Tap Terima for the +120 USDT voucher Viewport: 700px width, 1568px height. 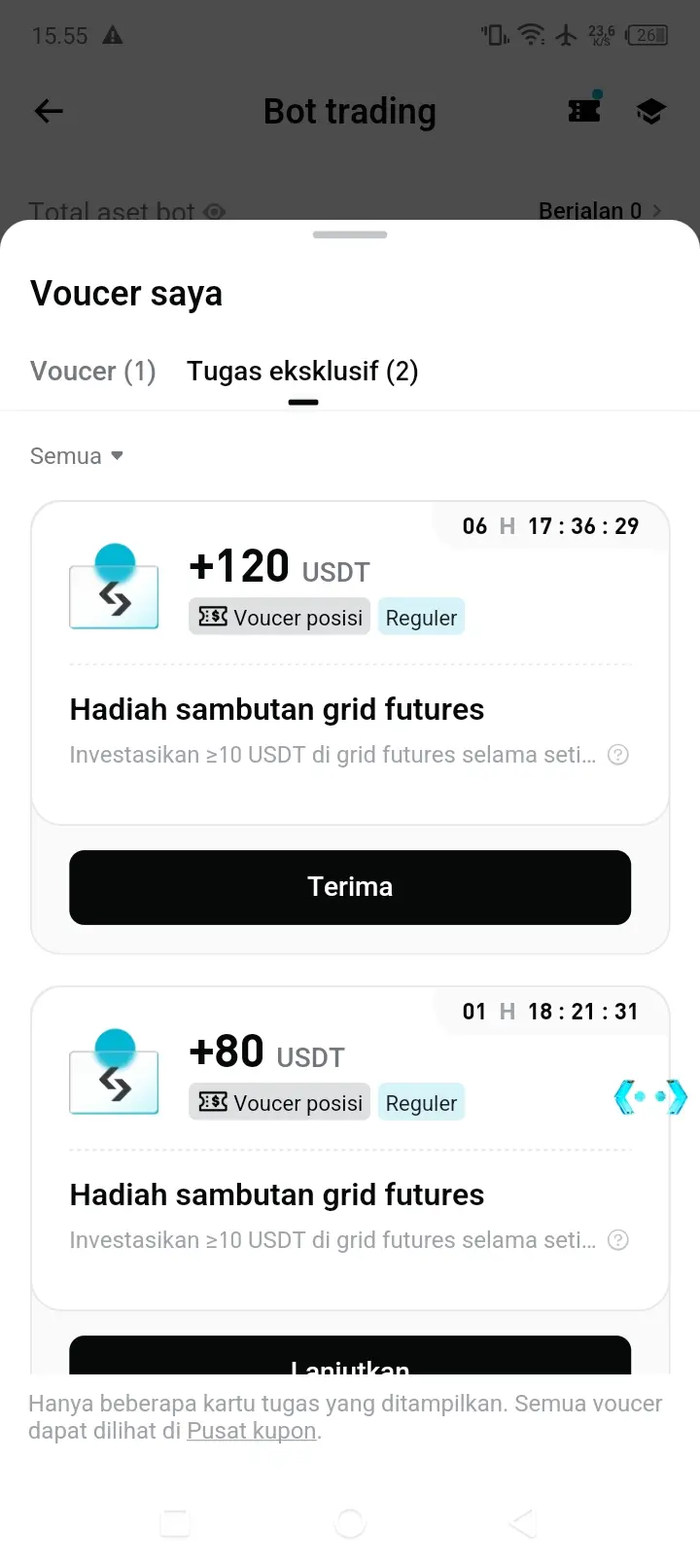pyautogui.click(x=350, y=887)
